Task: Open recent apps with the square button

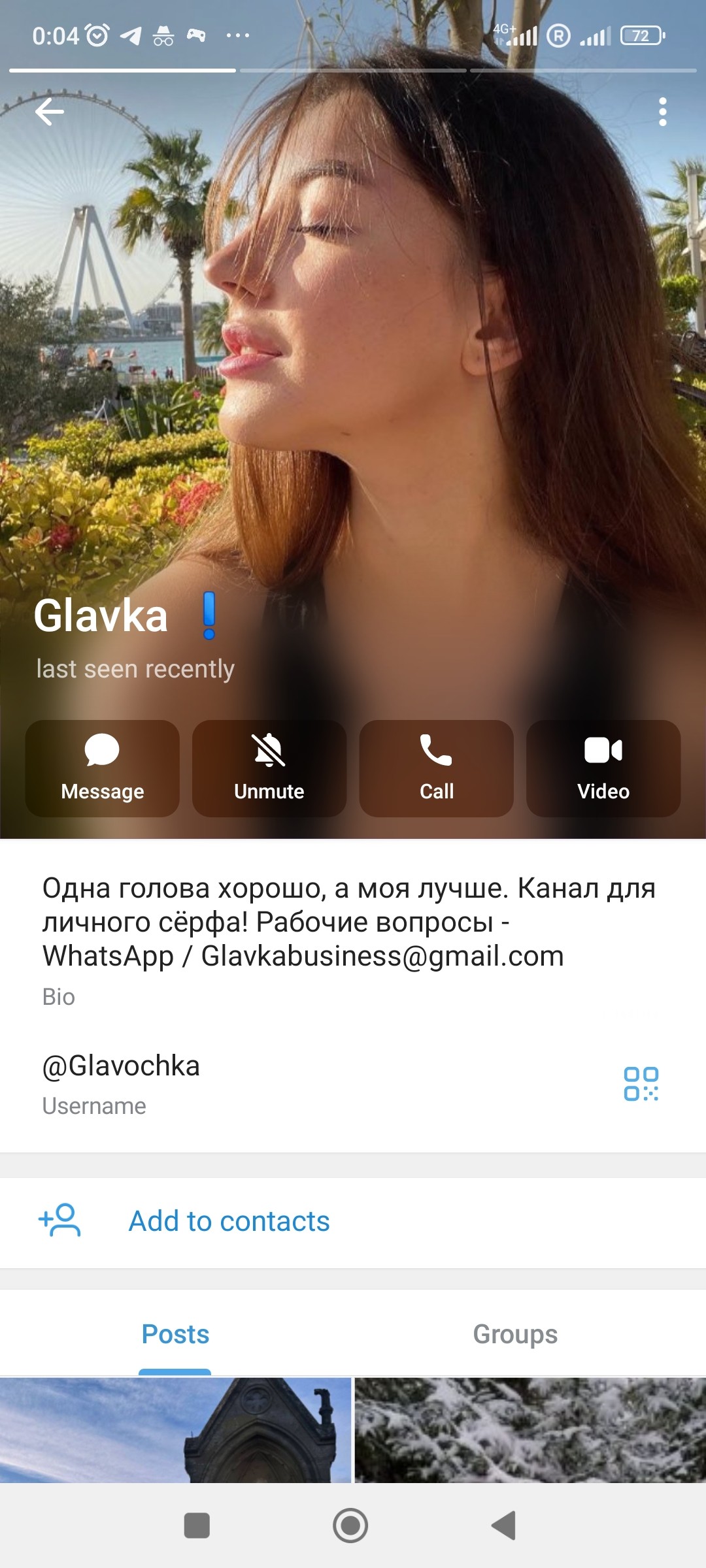Action: click(197, 1526)
